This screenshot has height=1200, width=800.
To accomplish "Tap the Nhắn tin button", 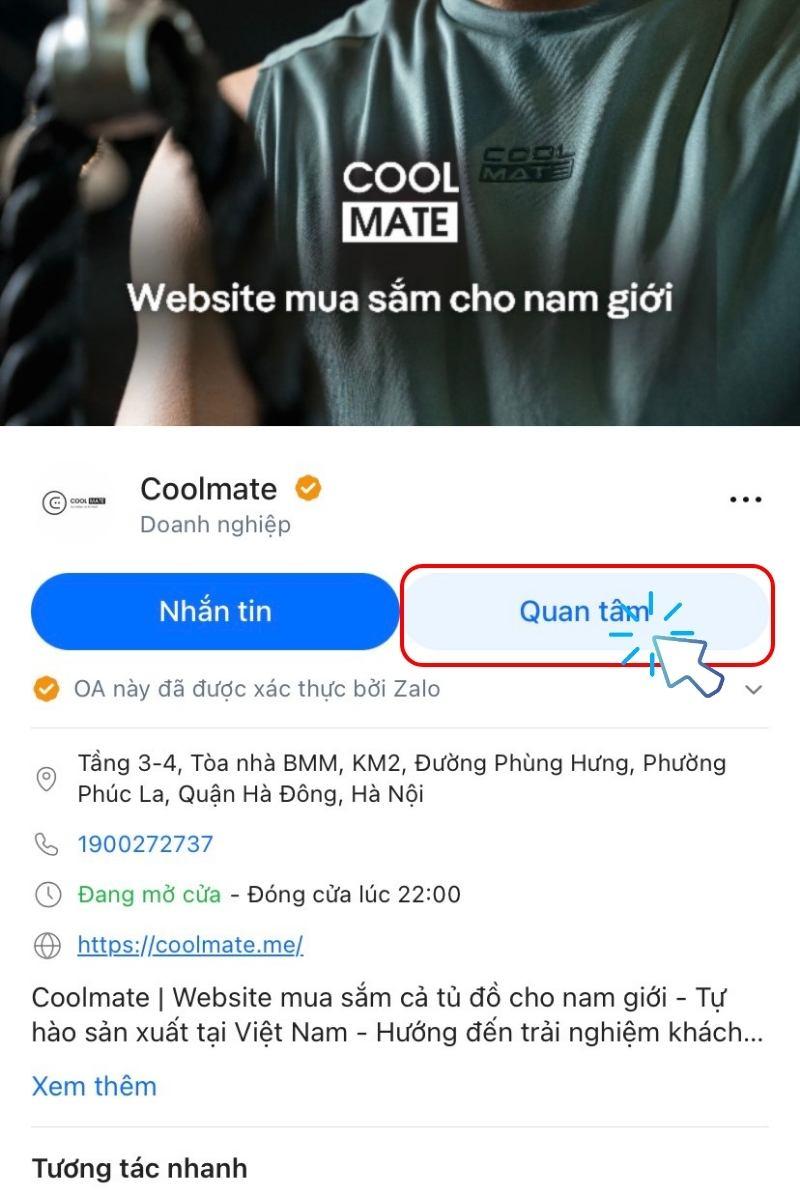I will (215, 611).
